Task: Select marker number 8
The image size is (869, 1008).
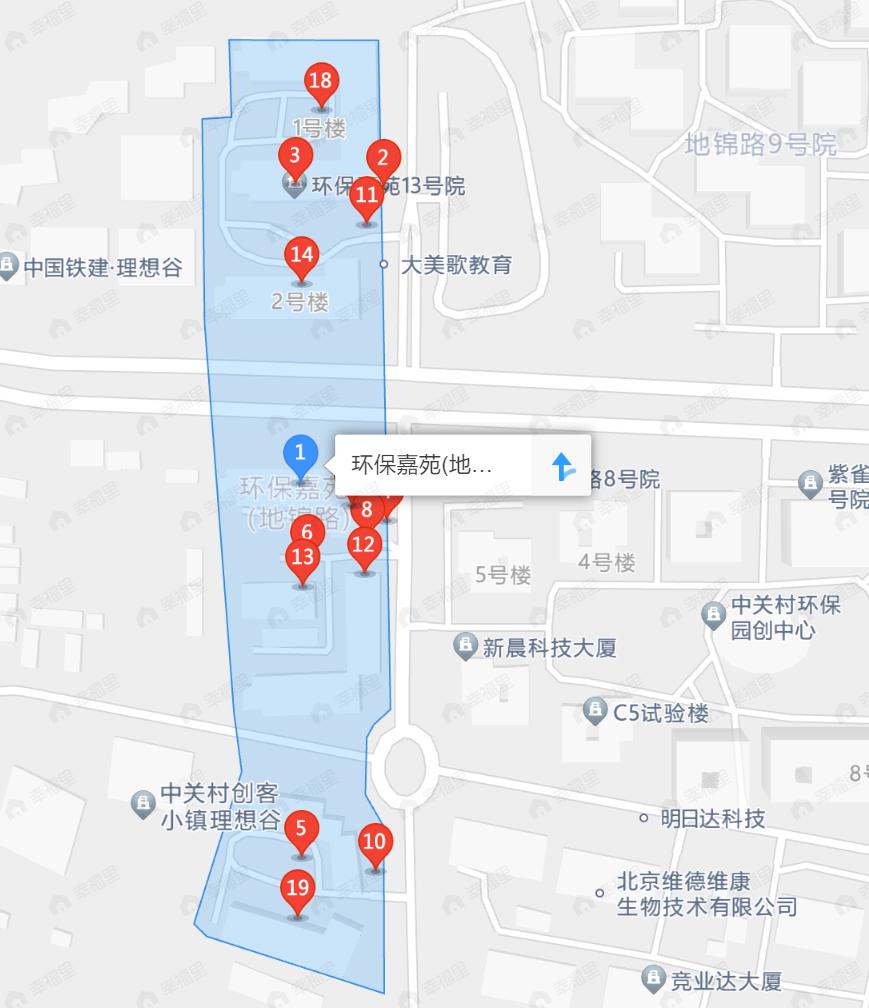Action: point(367,511)
